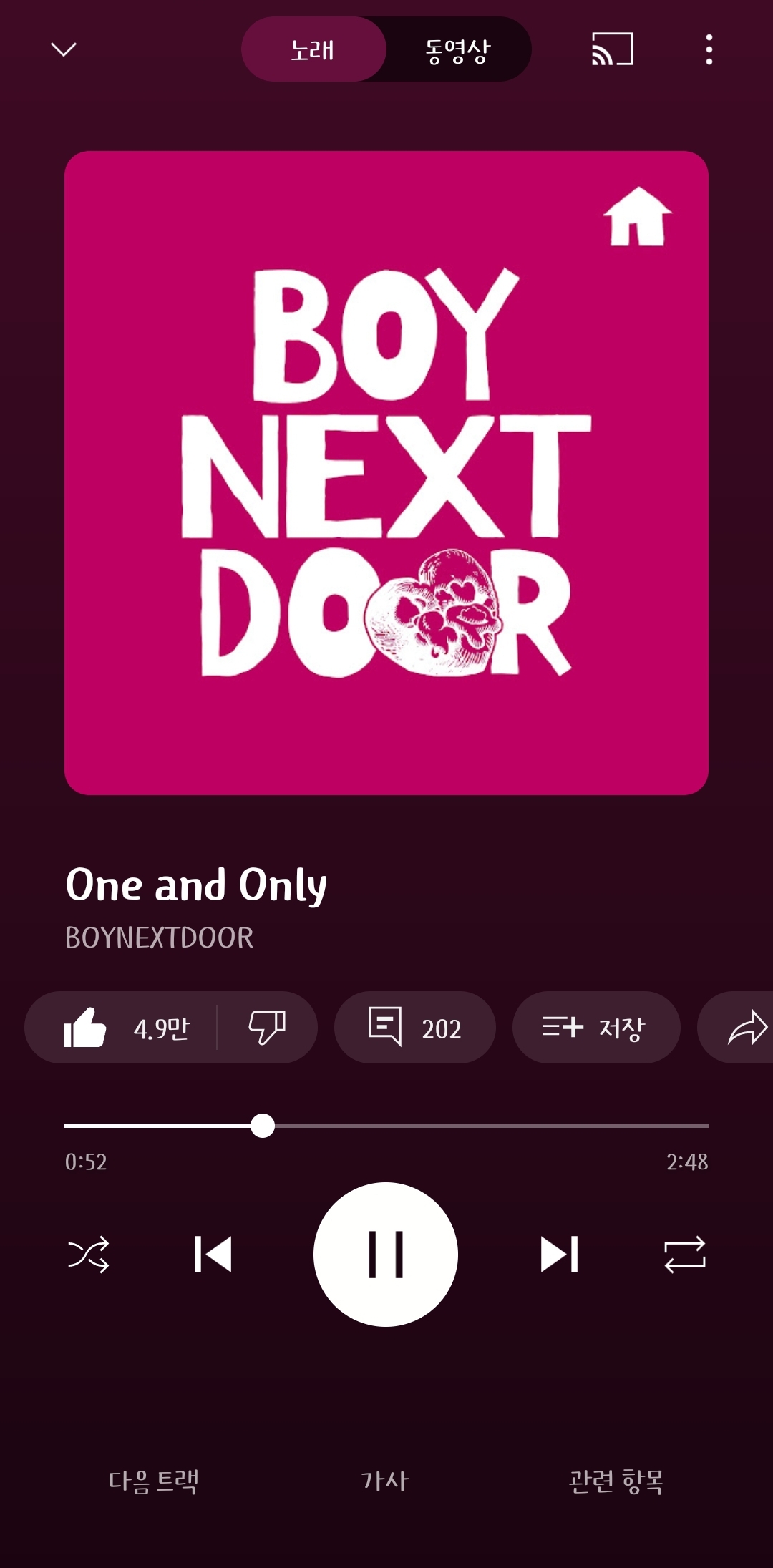Open the 202 comments
The image size is (773, 1568).
[414, 1028]
